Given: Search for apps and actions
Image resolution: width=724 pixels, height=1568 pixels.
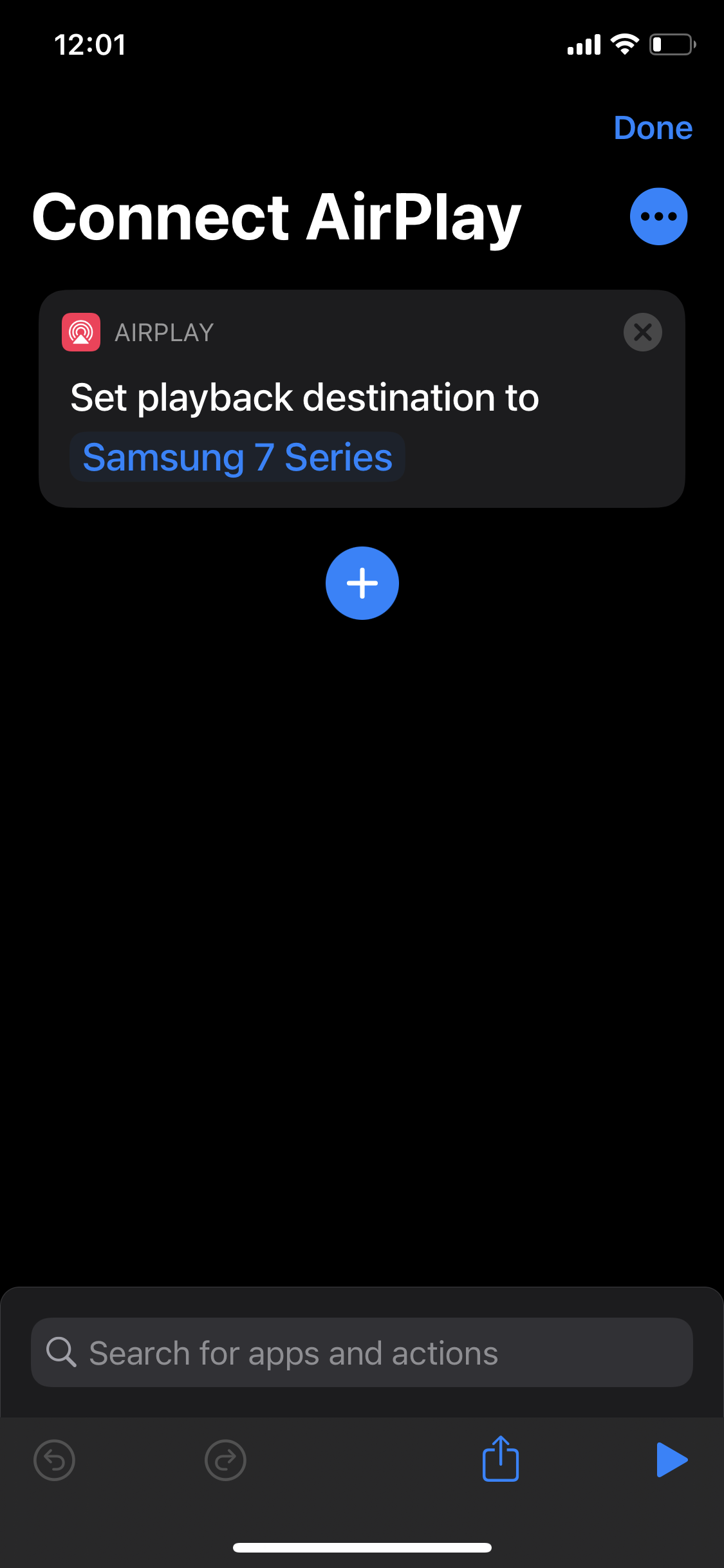Looking at the screenshot, I should coord(362,1352).
